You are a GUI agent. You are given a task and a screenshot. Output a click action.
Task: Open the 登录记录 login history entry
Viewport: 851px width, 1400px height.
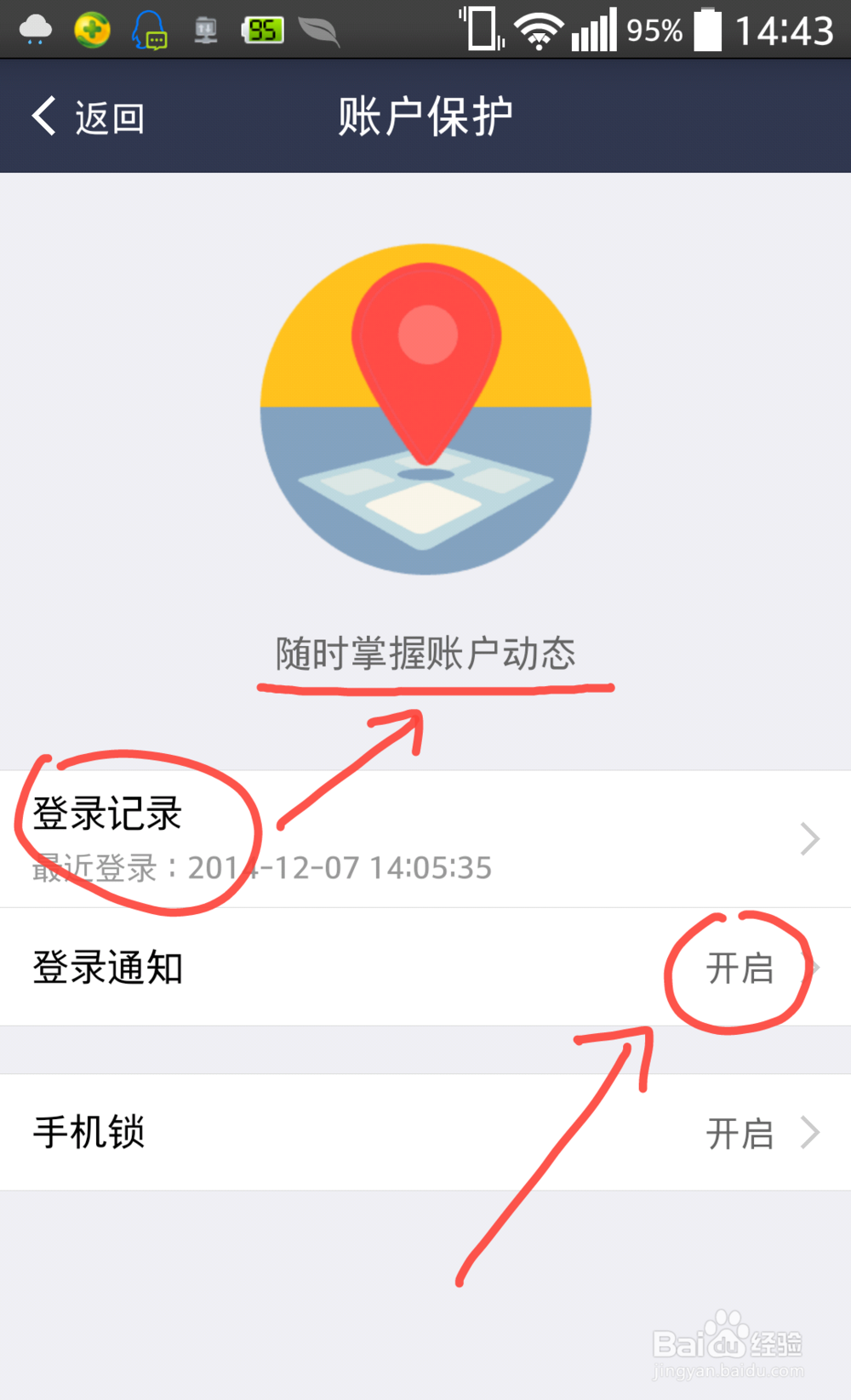106,814
